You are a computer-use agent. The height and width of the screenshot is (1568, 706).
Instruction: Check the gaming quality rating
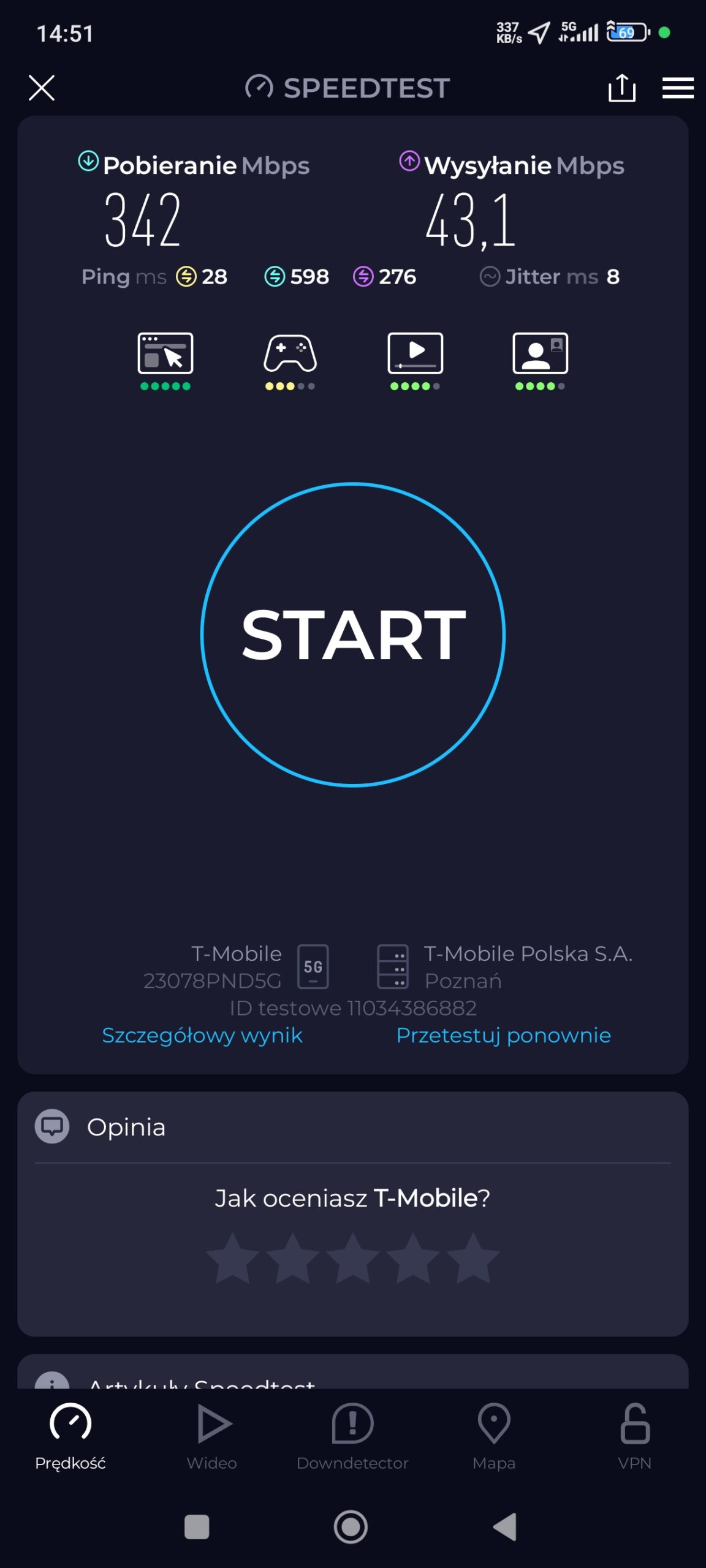tap(290, 360)
